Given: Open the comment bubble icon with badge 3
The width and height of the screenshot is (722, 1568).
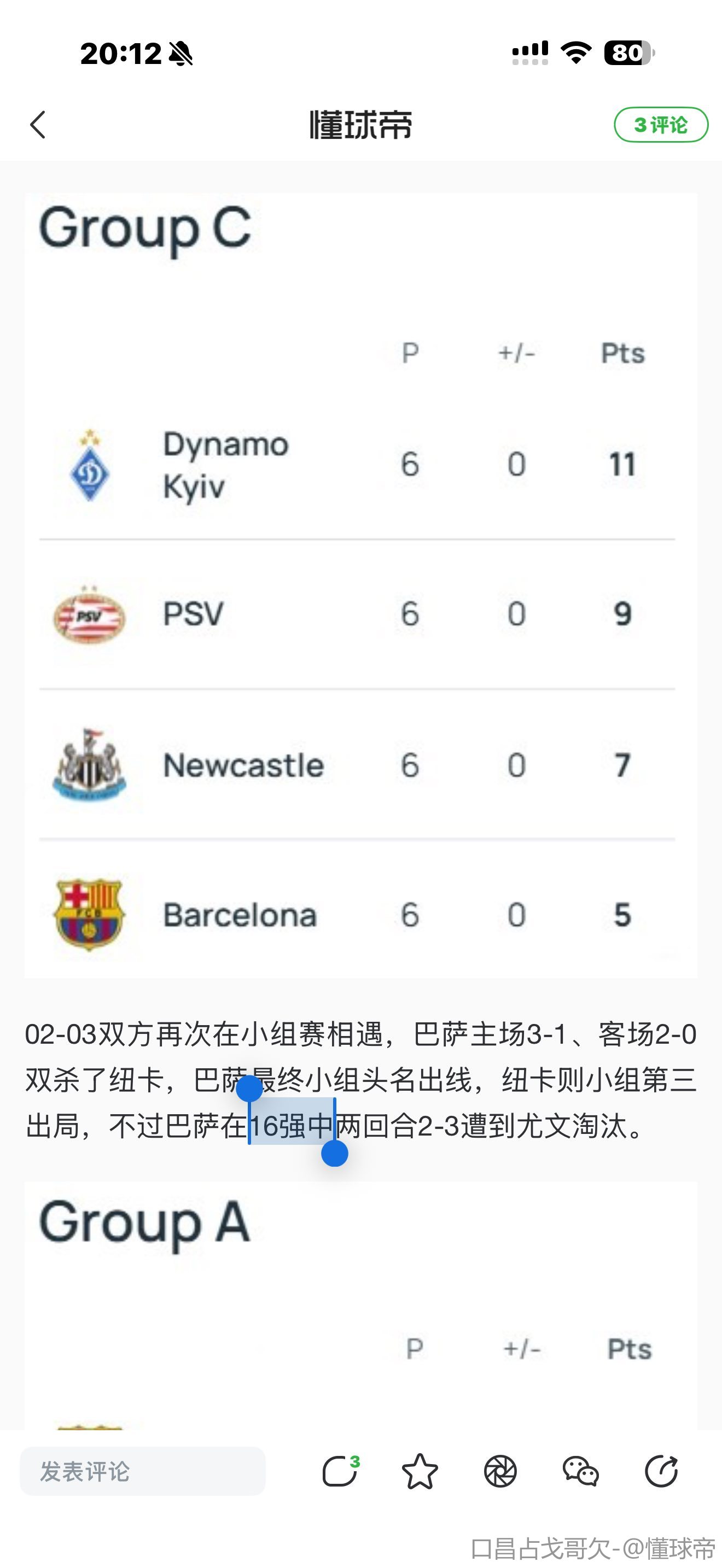Looking at the screenshot, I should [340, 1471].
